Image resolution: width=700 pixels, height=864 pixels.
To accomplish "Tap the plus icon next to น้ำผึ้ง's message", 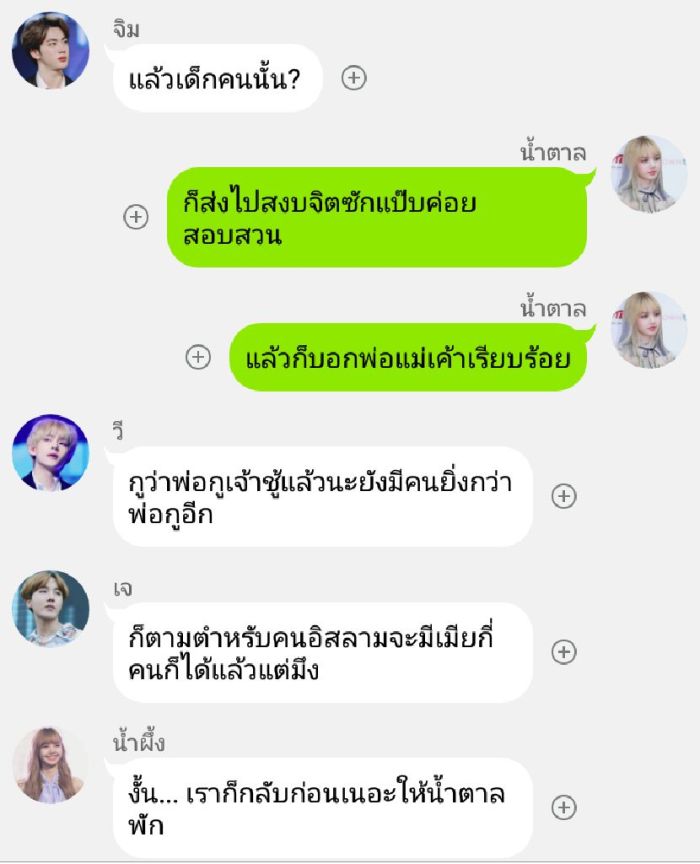I will (x=564, y=808).
